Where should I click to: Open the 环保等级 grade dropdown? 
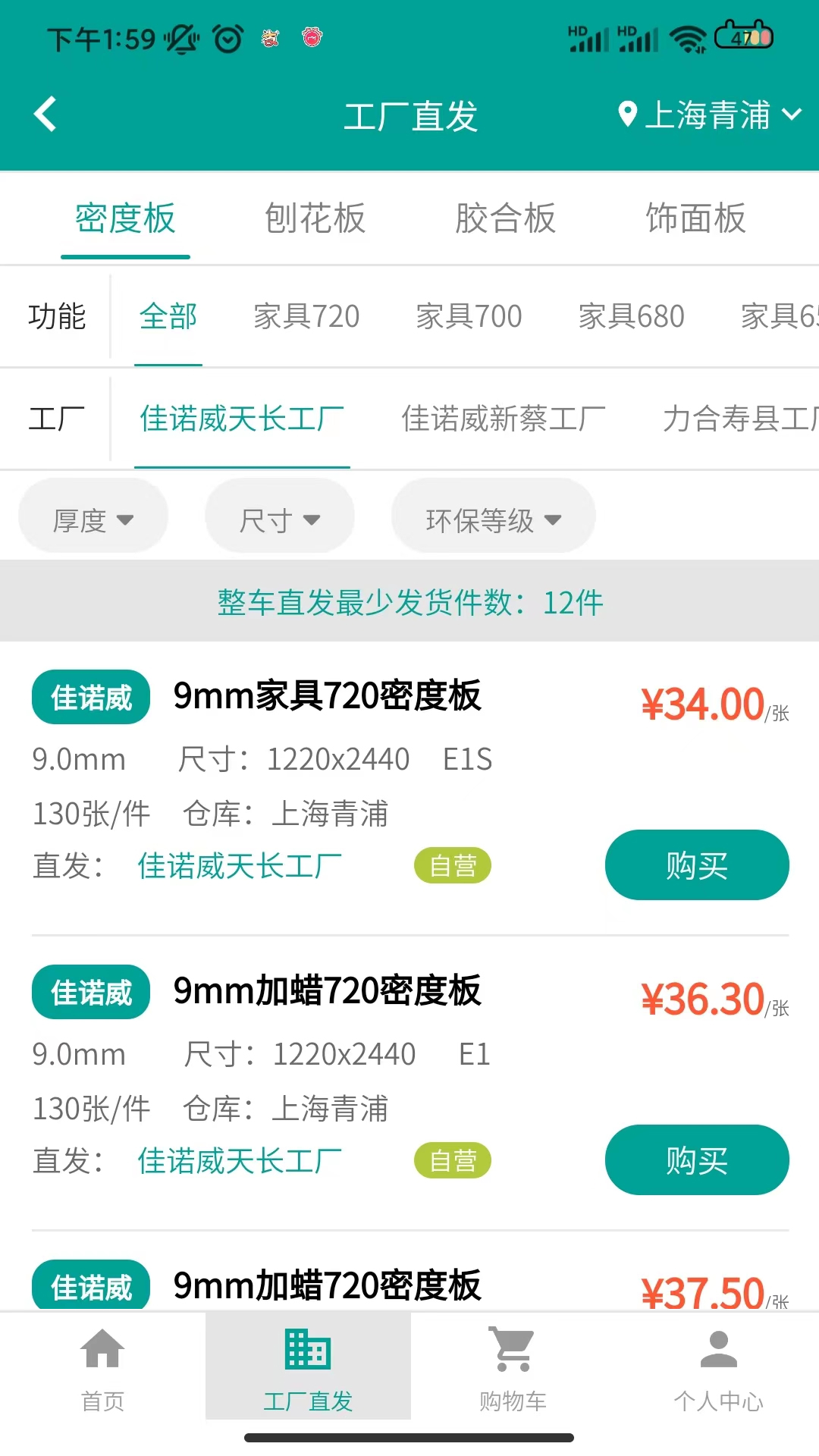click(493, 516)
